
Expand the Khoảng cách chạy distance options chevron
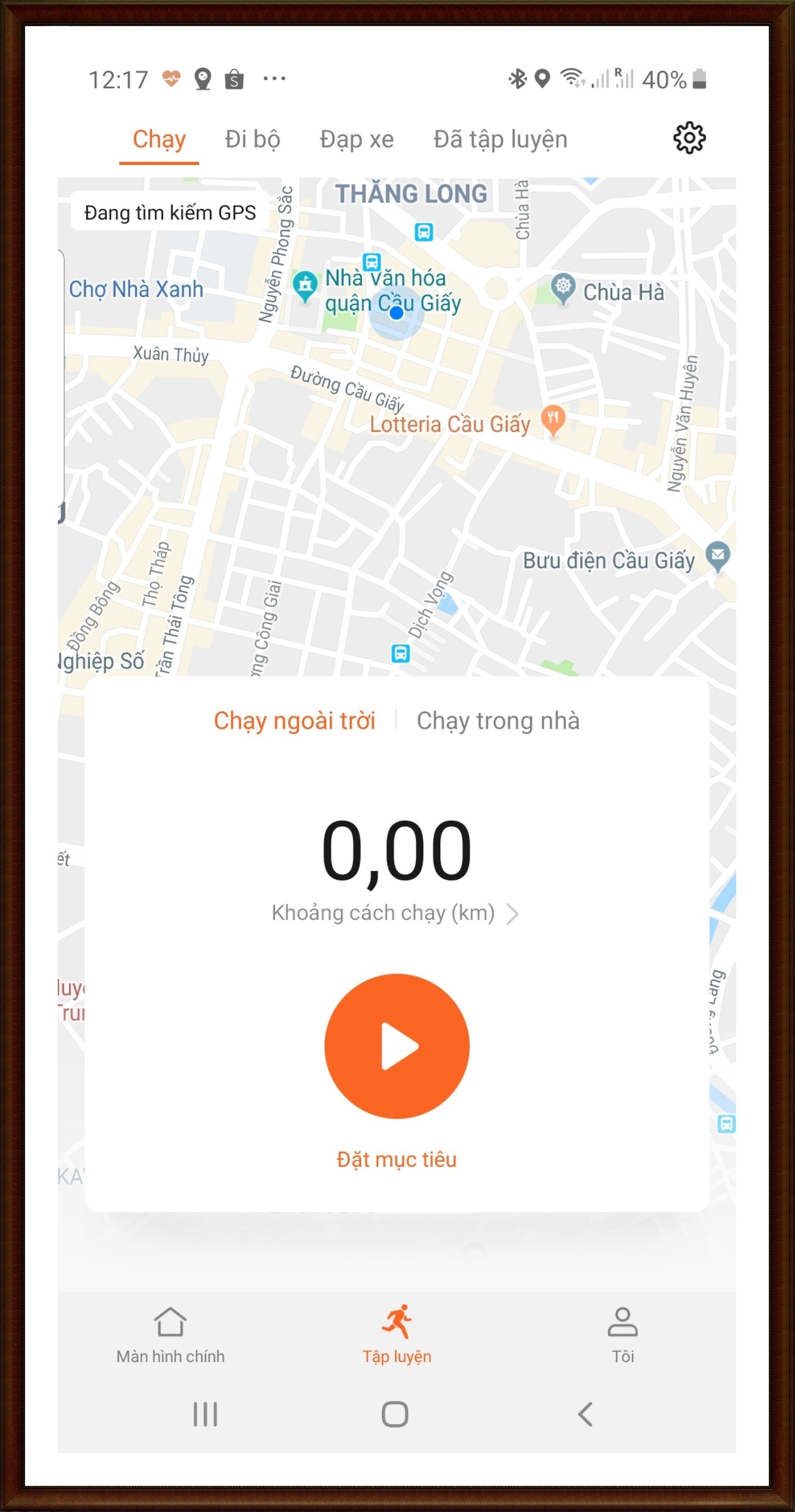514,912
